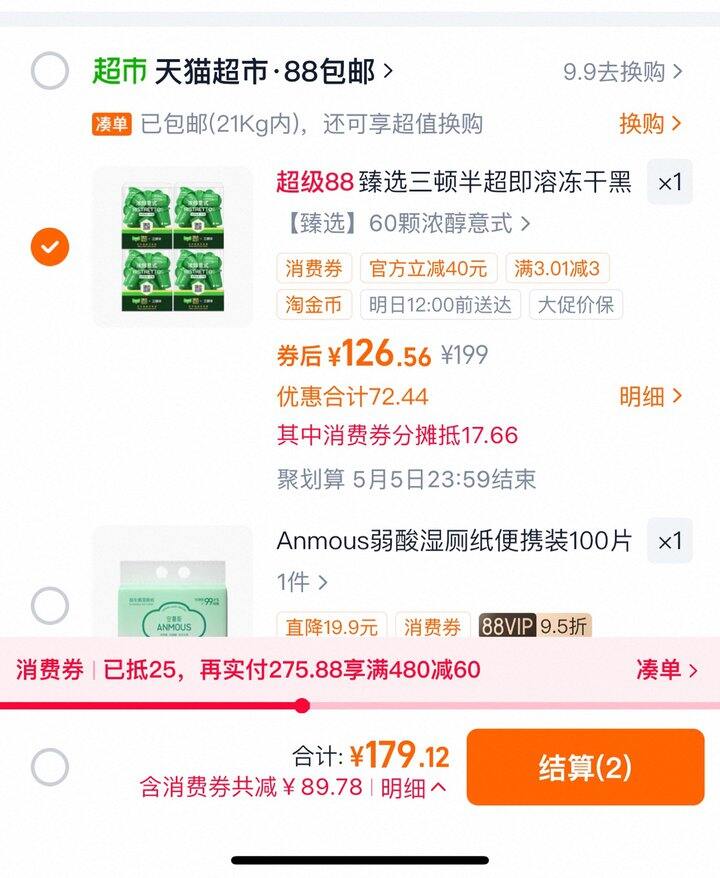Check the Anmous wet toilet paper item
This screenshot has height=878, width=720.
tap(50, 605)
